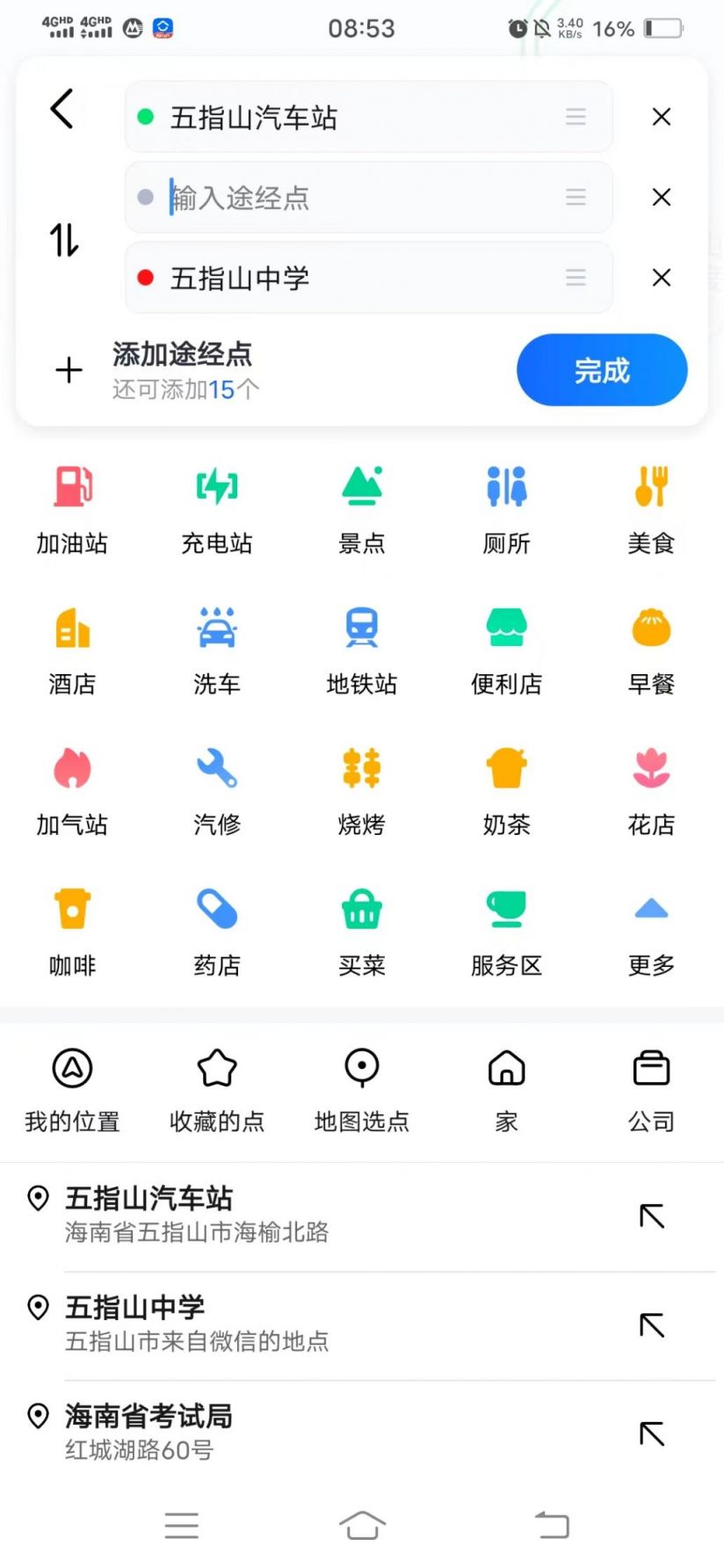The height and width of the screenshot is (1568, 724).
Task: Fill in 五指山汽车站 history arrow
Action: click(x=652, y=1216)
